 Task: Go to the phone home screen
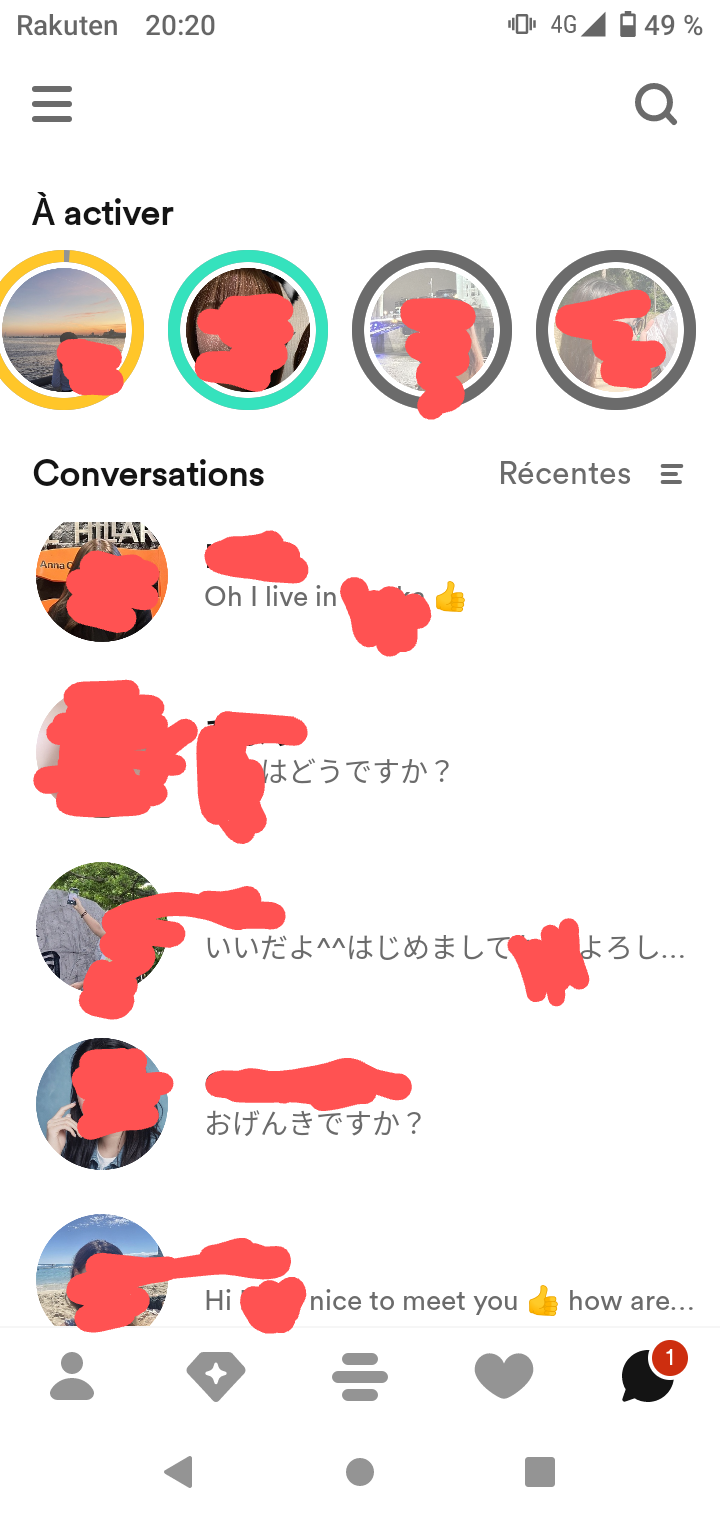360,1472
